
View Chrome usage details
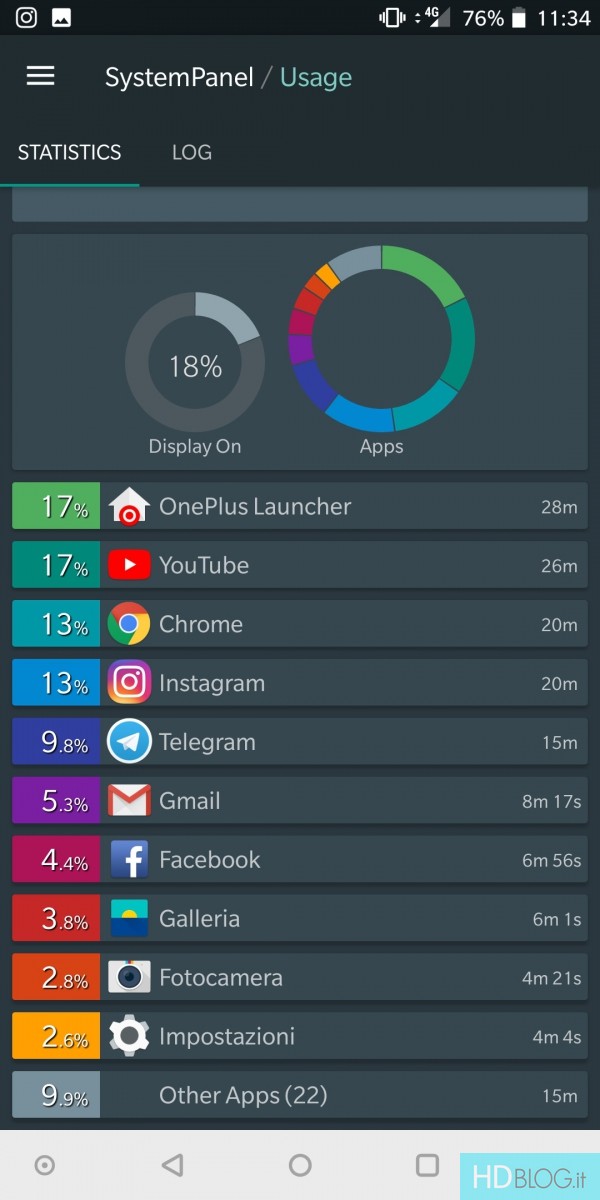(300, 624)
